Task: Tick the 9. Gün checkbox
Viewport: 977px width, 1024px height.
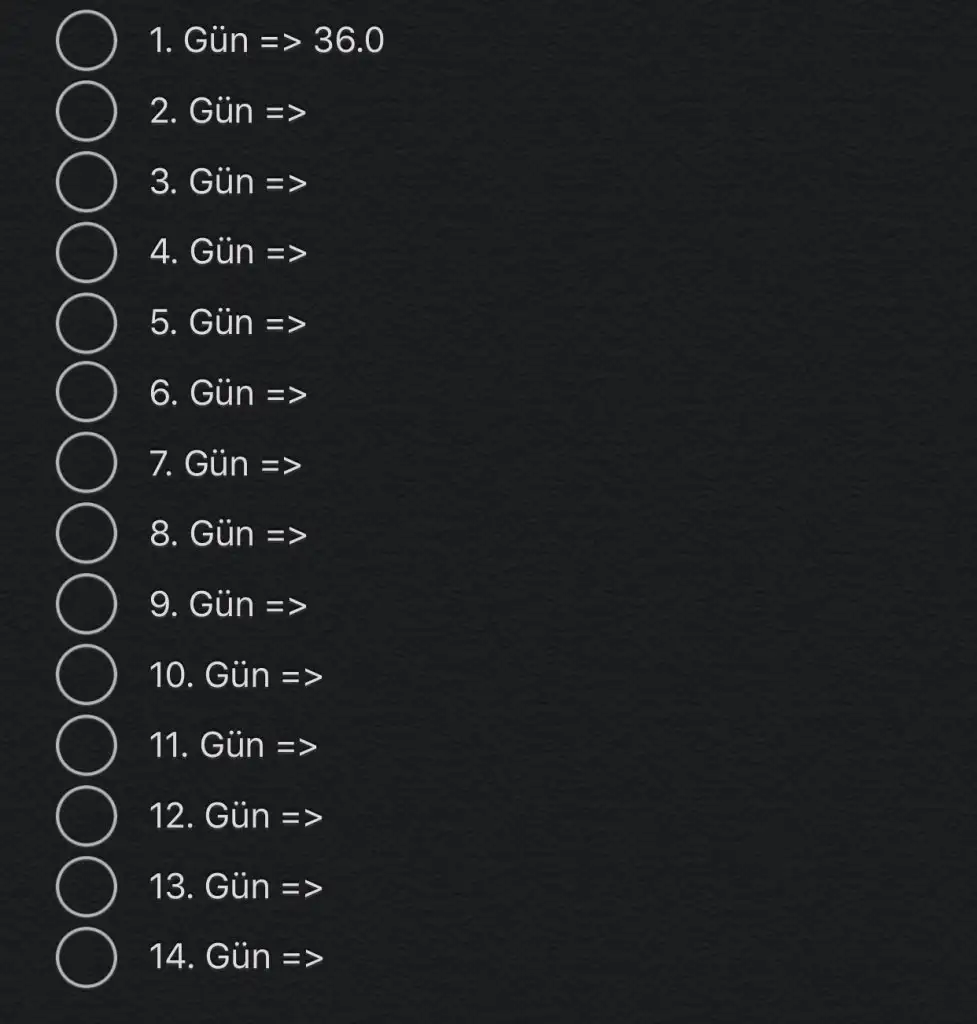Action: click(x=86, y=605)
